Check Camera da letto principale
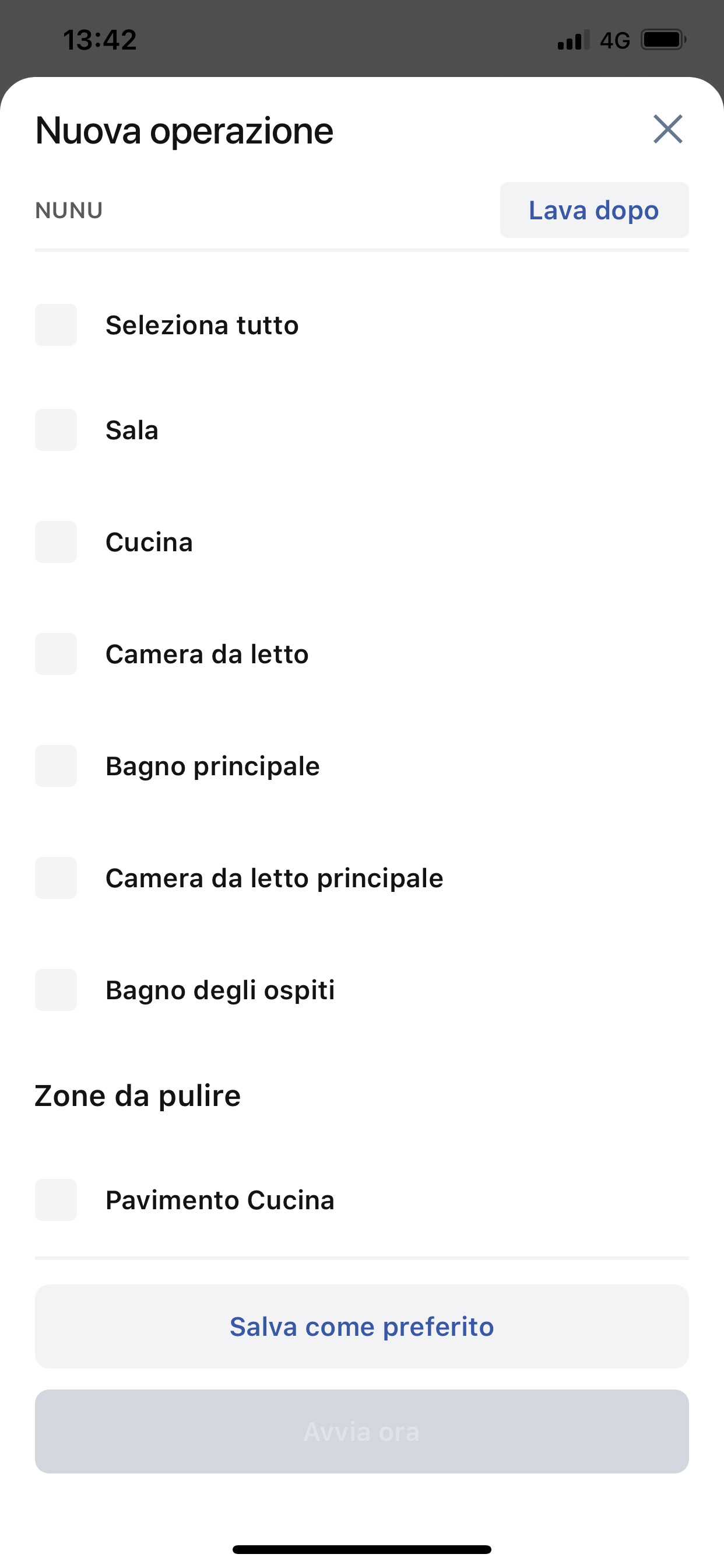The height and width of the screenshot is (1568, 724). 56,878
